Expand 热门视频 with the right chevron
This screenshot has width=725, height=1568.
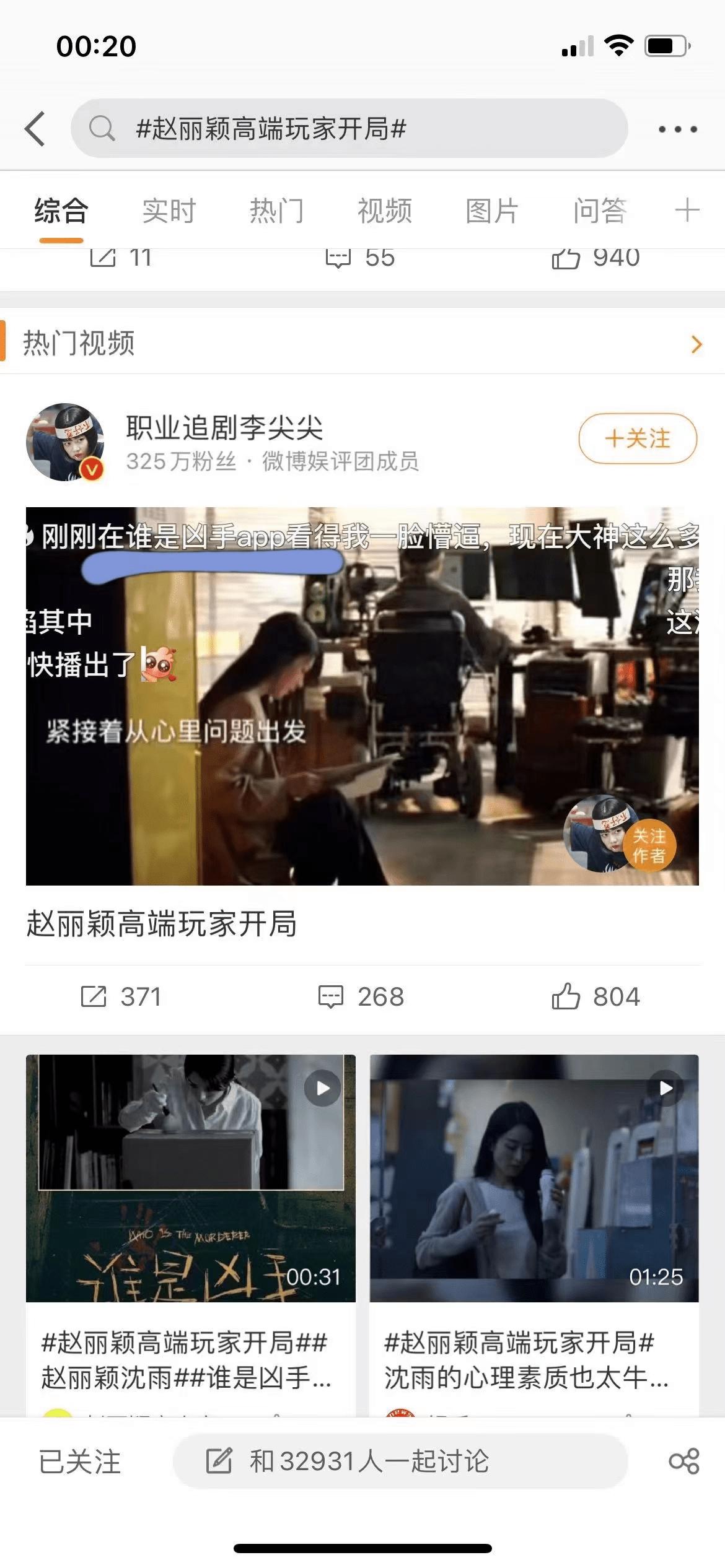coord(696,344)
